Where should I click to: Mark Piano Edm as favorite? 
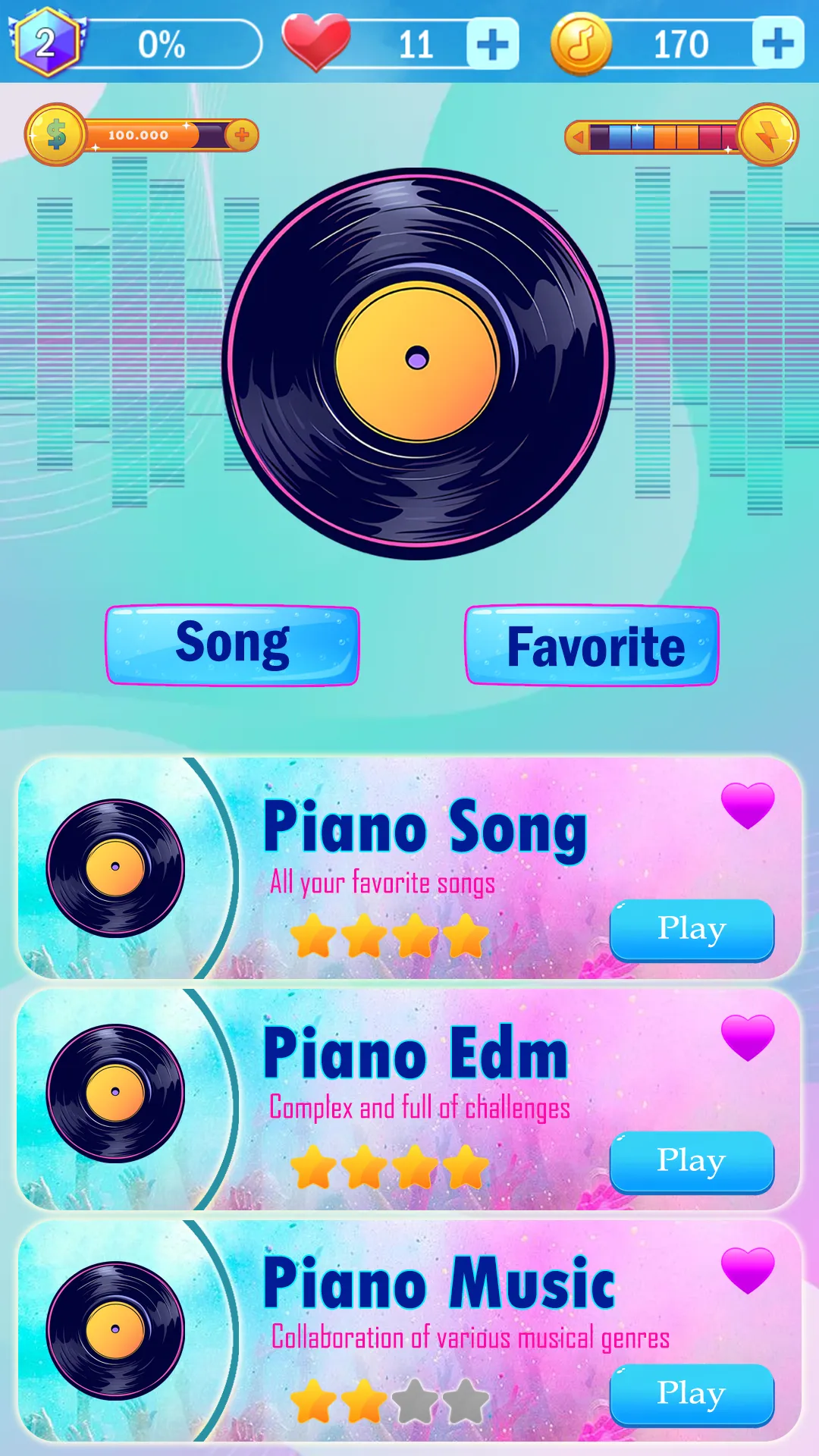point(748,1037)
